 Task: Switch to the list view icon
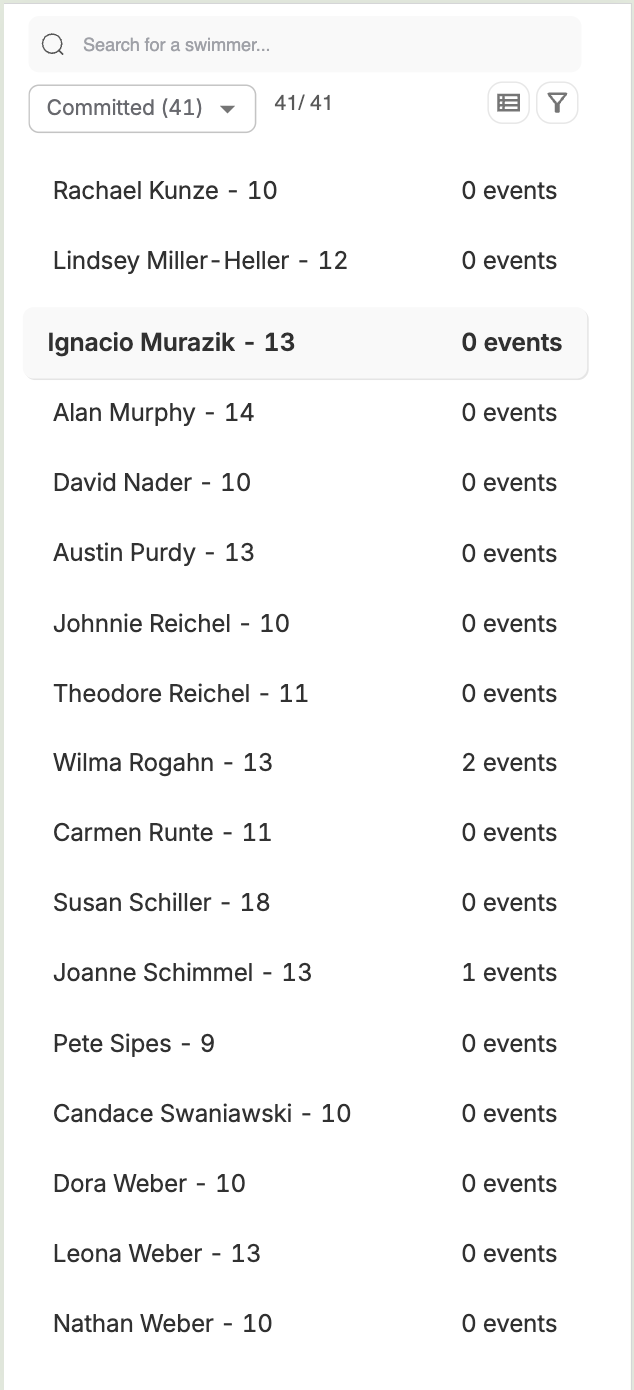[x=508, y=103]
